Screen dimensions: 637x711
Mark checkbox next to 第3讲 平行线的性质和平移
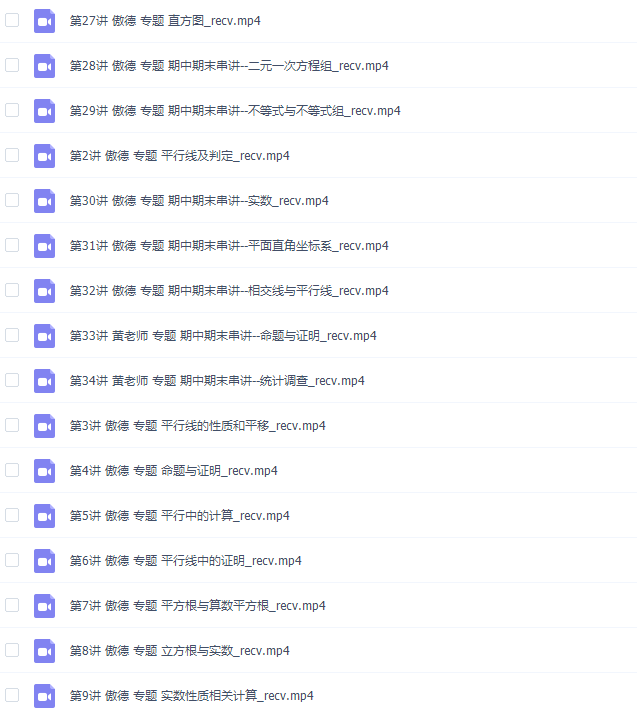(12, 425)
